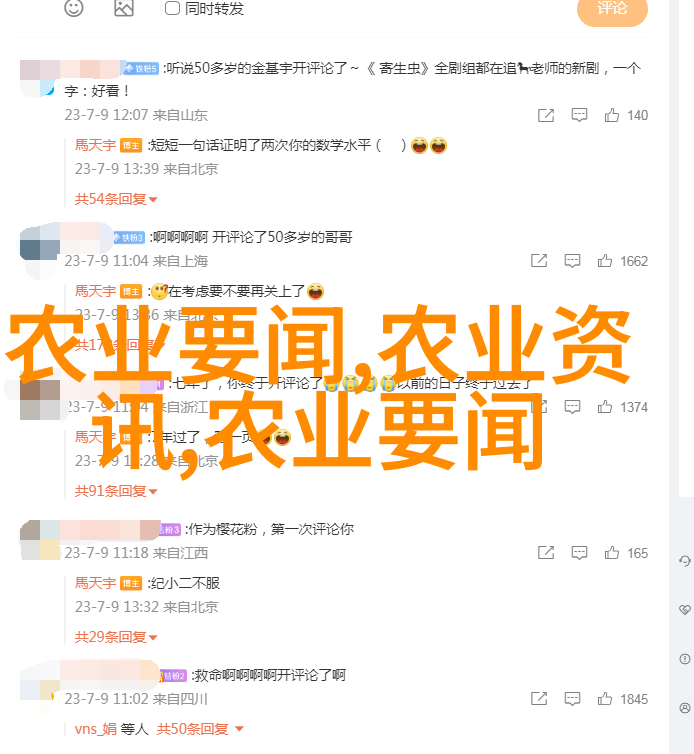This screenshot has height=754, width=694.
Task: Open 馬天宇's profile from 纪小二不服 reply
Action: 95,583
